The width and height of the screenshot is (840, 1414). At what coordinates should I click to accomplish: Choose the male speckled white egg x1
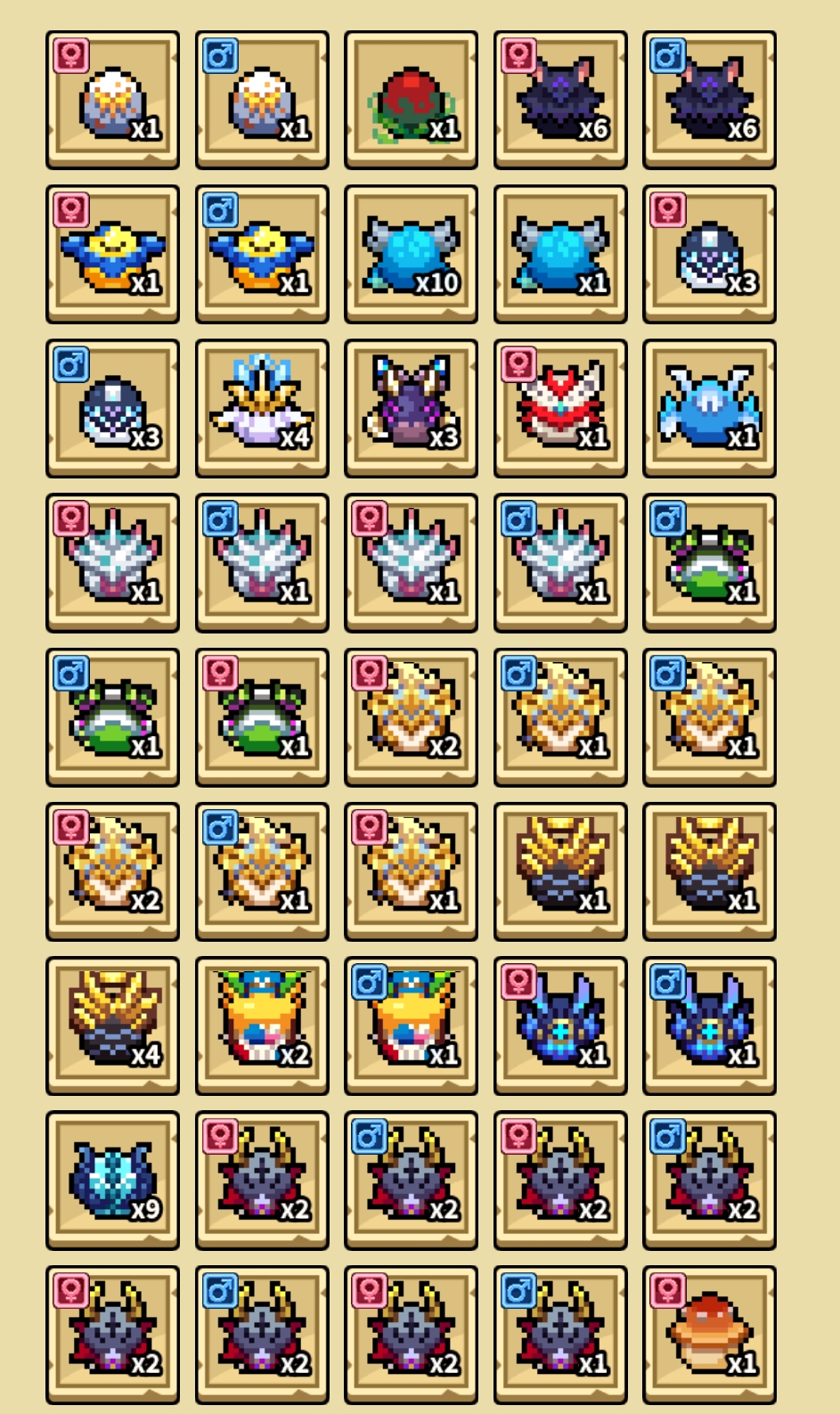click(x=262, y=100)
